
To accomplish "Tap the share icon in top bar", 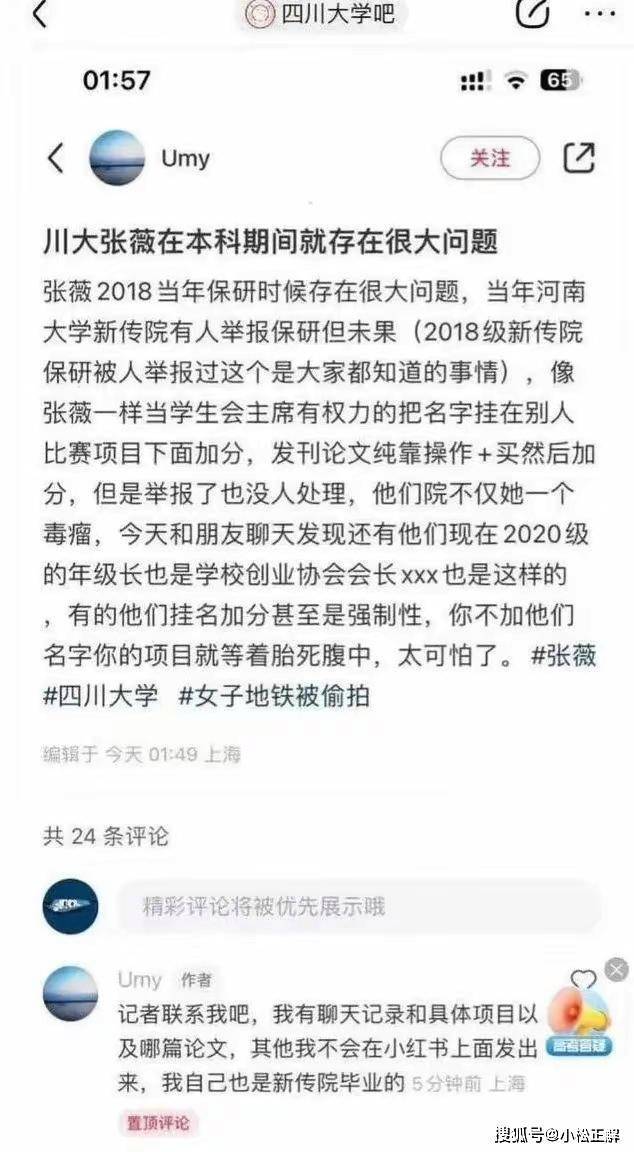I will [x=533, y=13].
